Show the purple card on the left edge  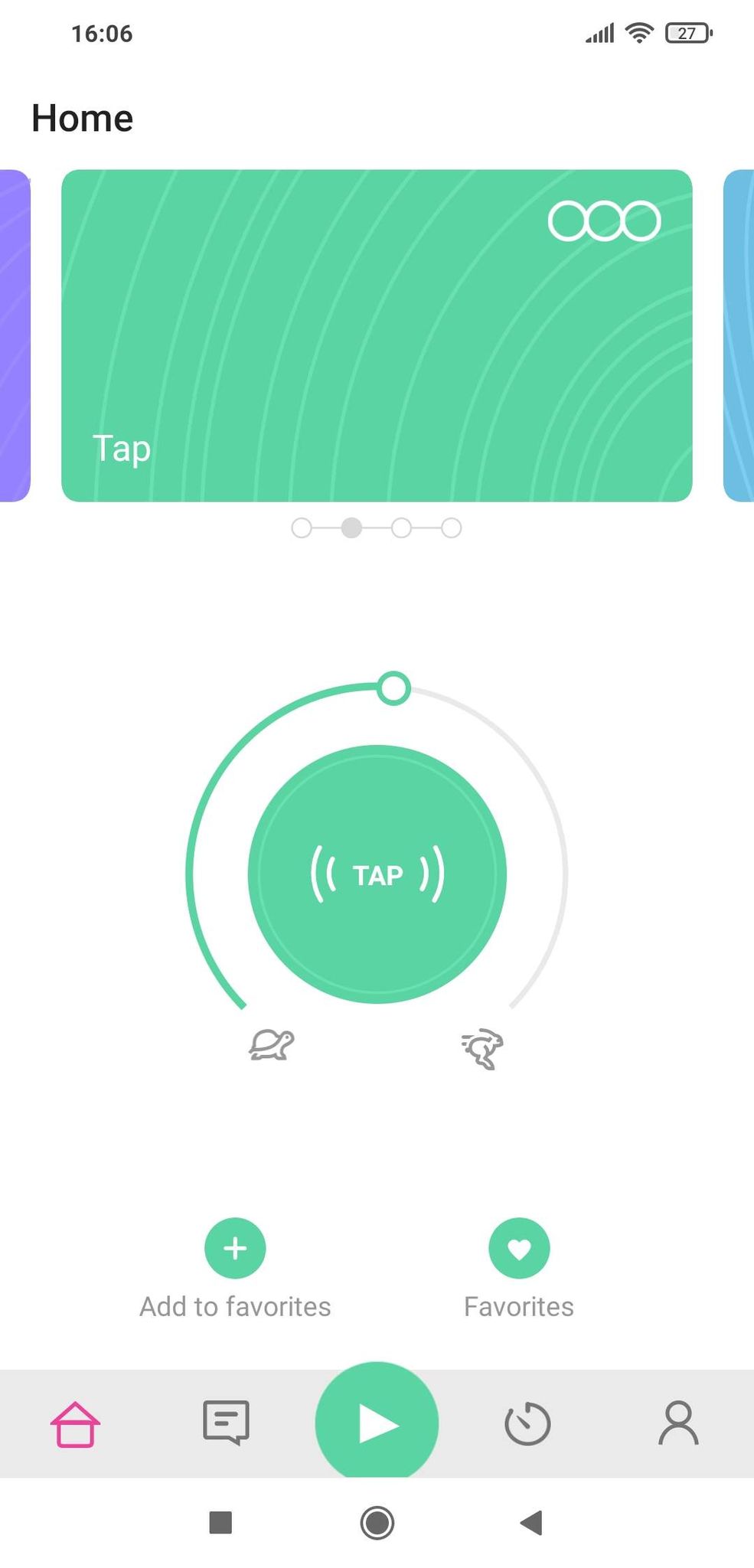pyautogui.click(x=15, y=335)
